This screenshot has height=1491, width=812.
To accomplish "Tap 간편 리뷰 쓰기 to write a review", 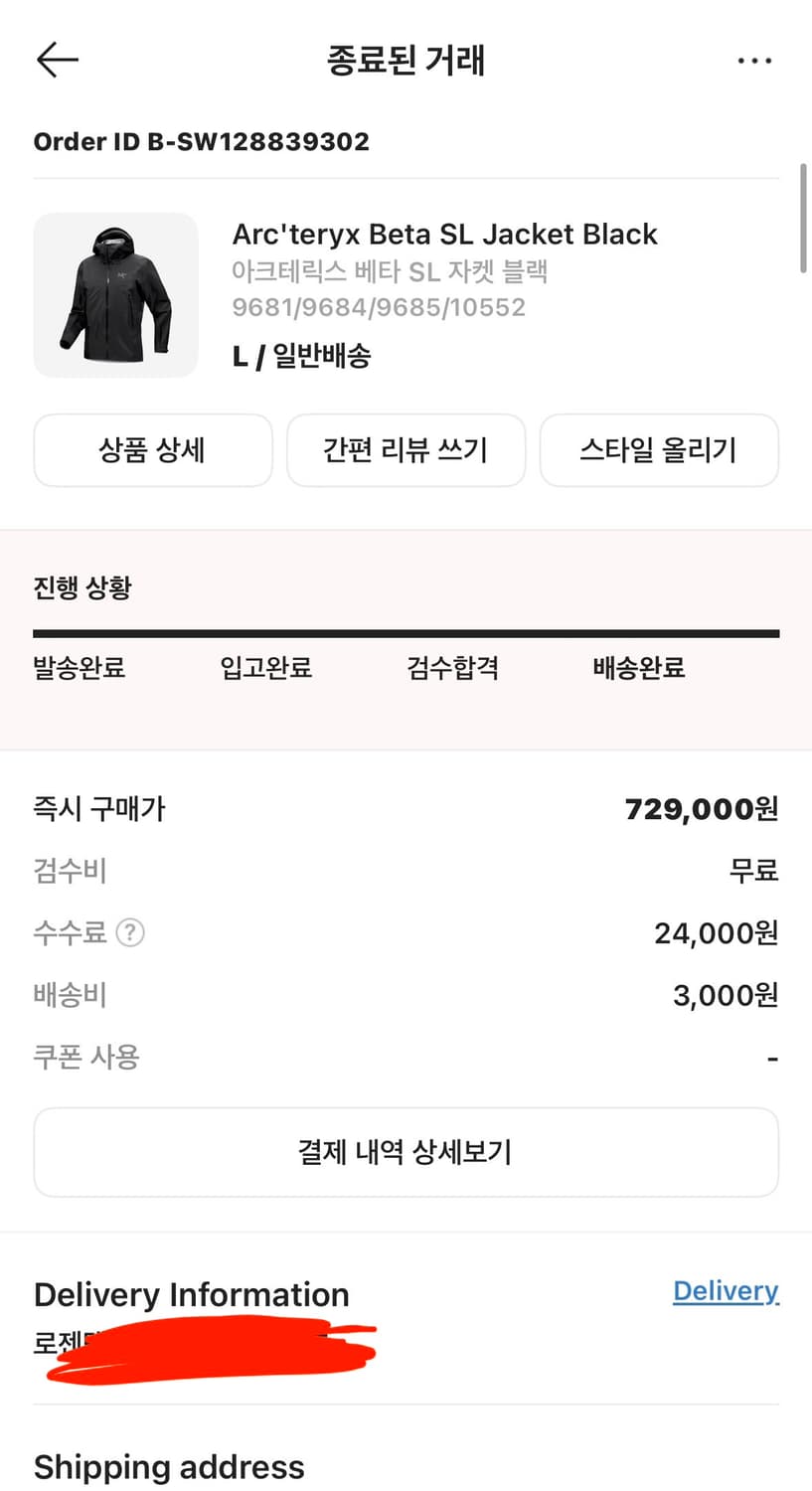I will (x=406, y=449).
